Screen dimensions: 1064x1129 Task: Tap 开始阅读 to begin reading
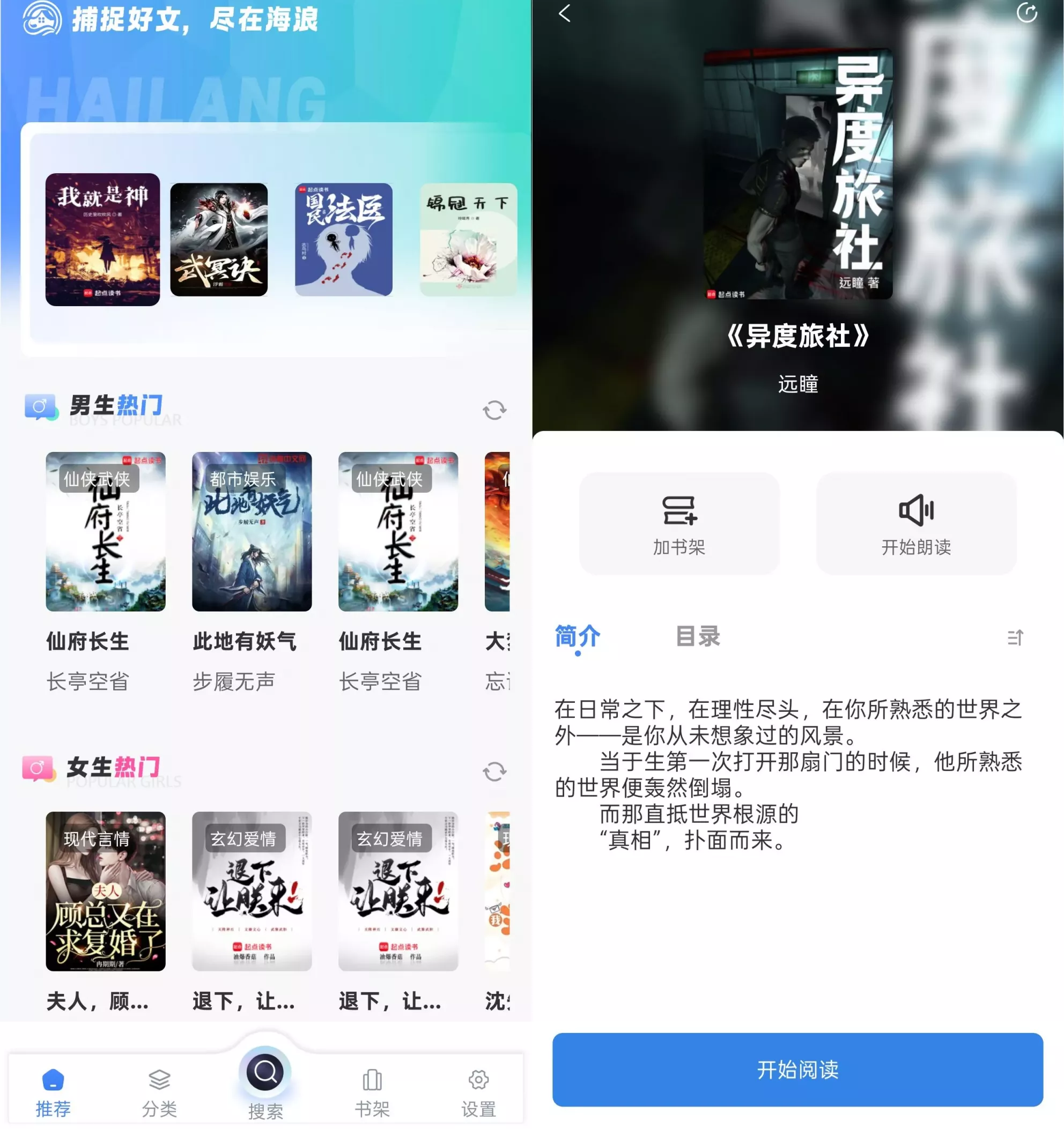coord(797,1069)
